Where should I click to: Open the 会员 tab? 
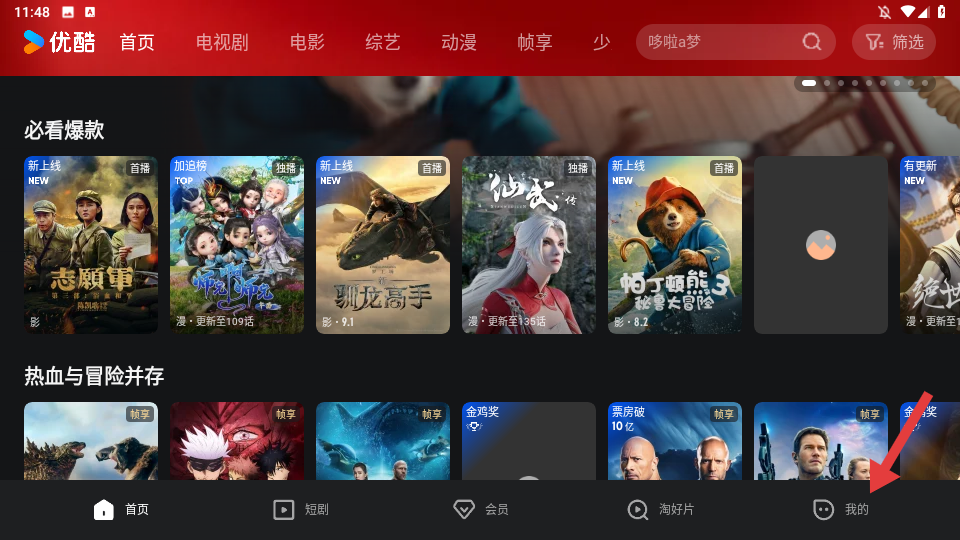[481, 509]
